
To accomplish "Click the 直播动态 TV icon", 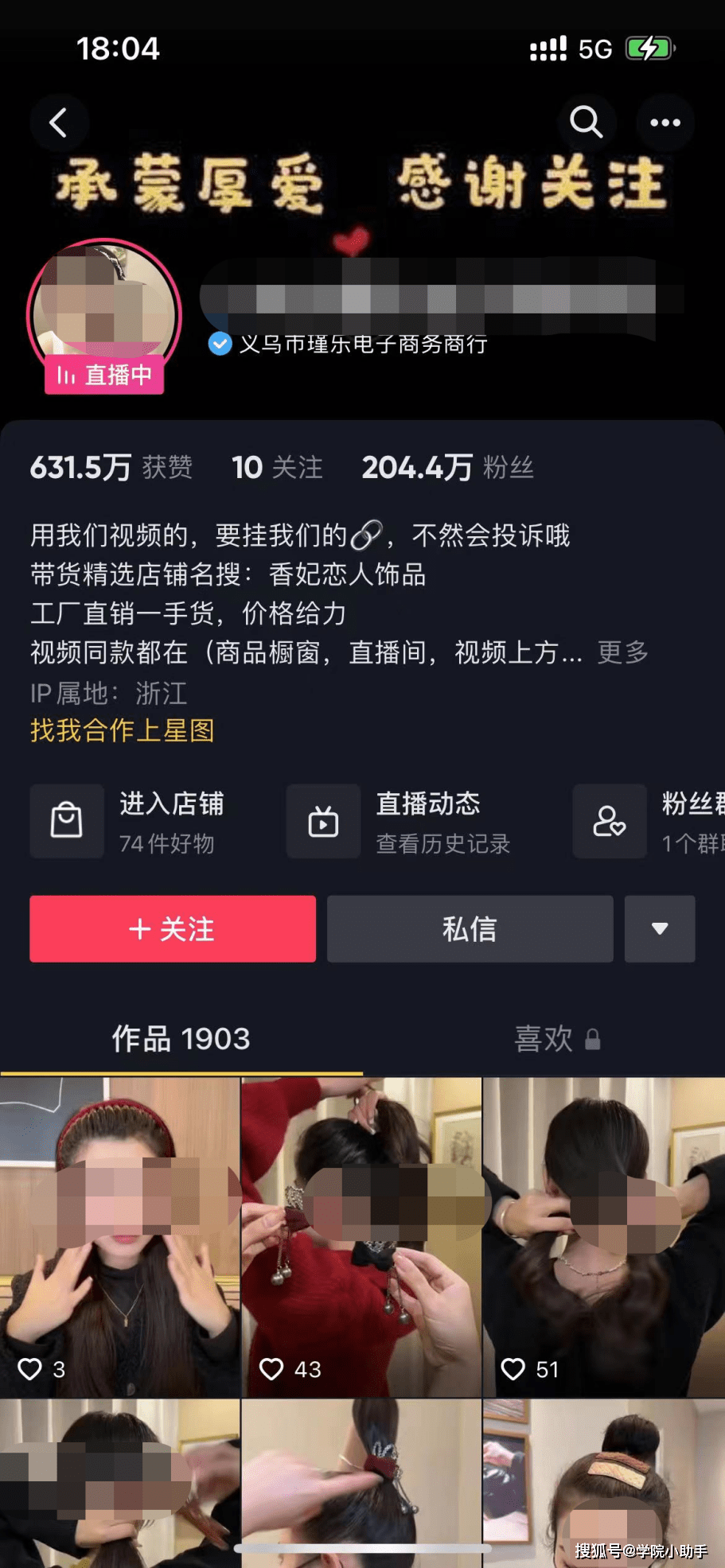I will pyautogui.click(x=323, y=822).
